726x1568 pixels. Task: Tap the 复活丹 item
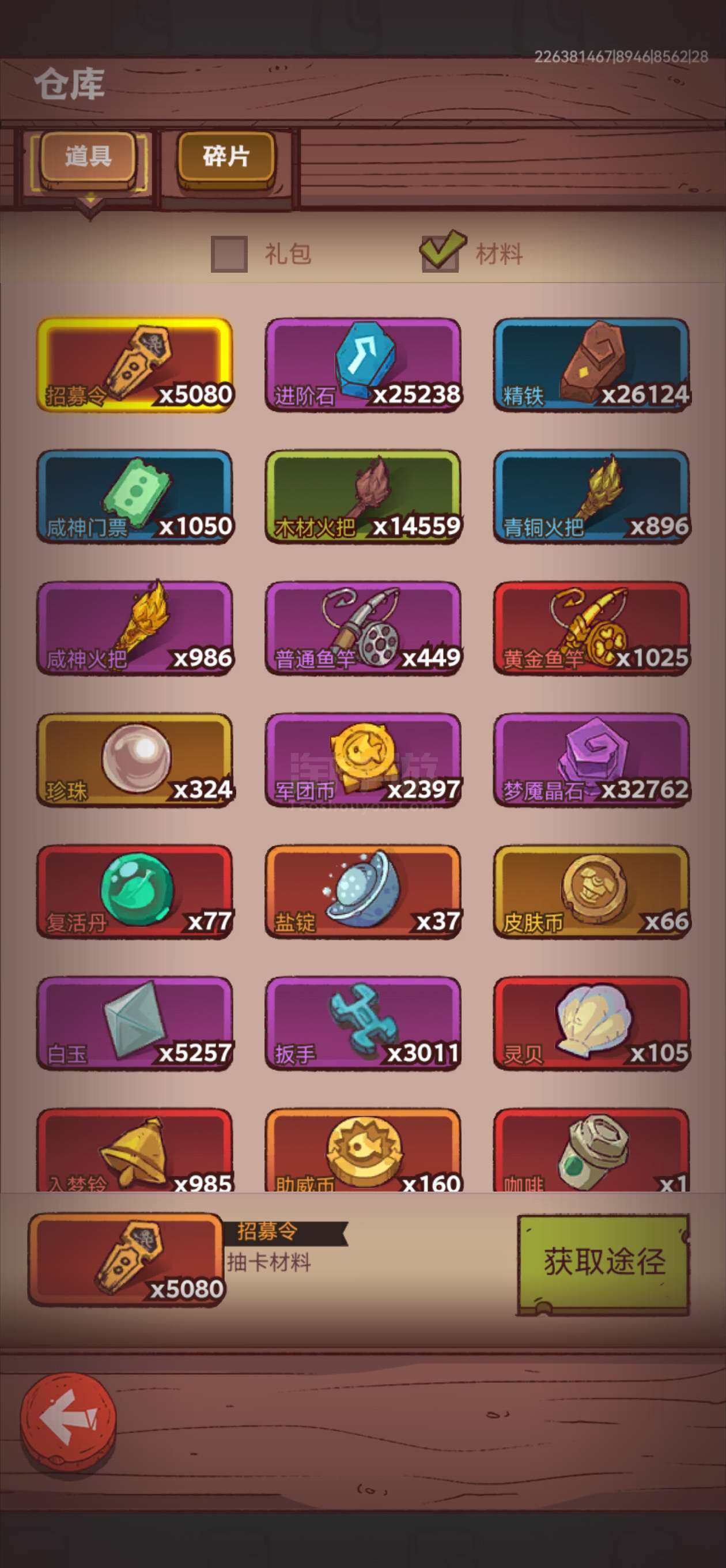pos(134,892)
